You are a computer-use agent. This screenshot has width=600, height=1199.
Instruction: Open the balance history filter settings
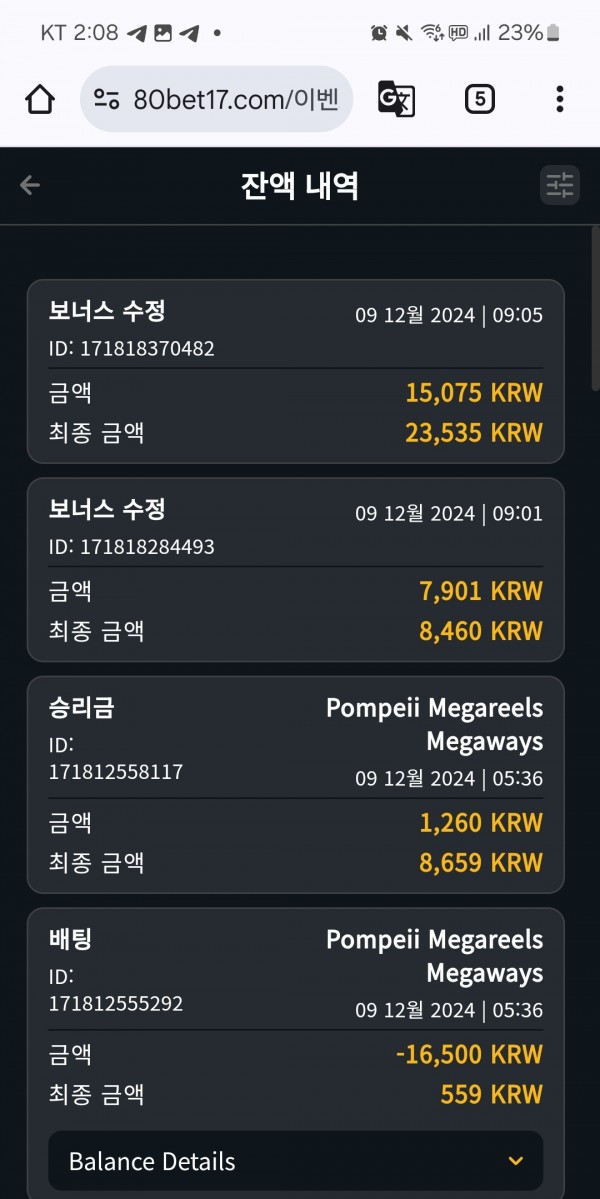(x=559, y=185)
